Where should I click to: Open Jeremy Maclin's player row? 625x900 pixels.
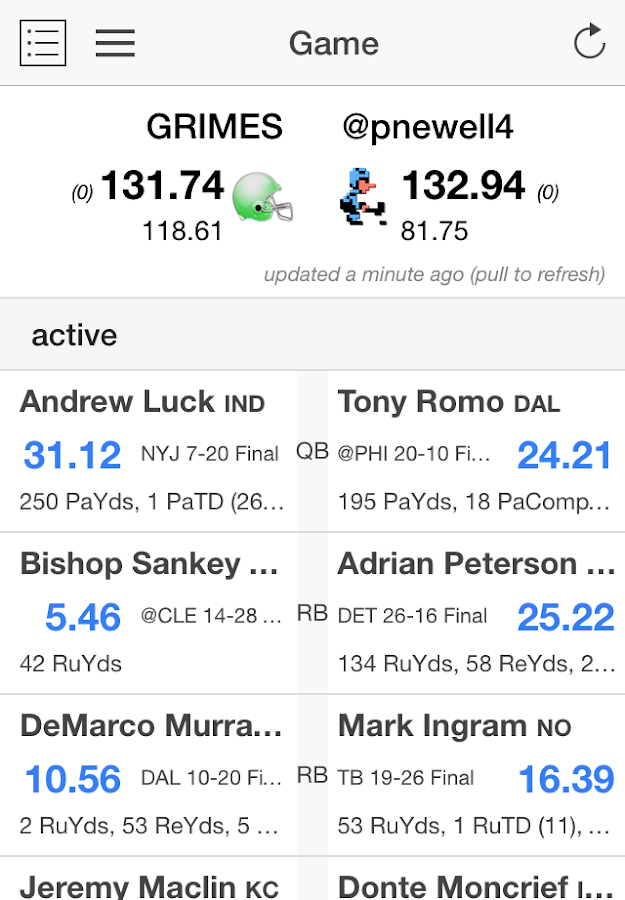pyautogui.click(x=150, y=884)
